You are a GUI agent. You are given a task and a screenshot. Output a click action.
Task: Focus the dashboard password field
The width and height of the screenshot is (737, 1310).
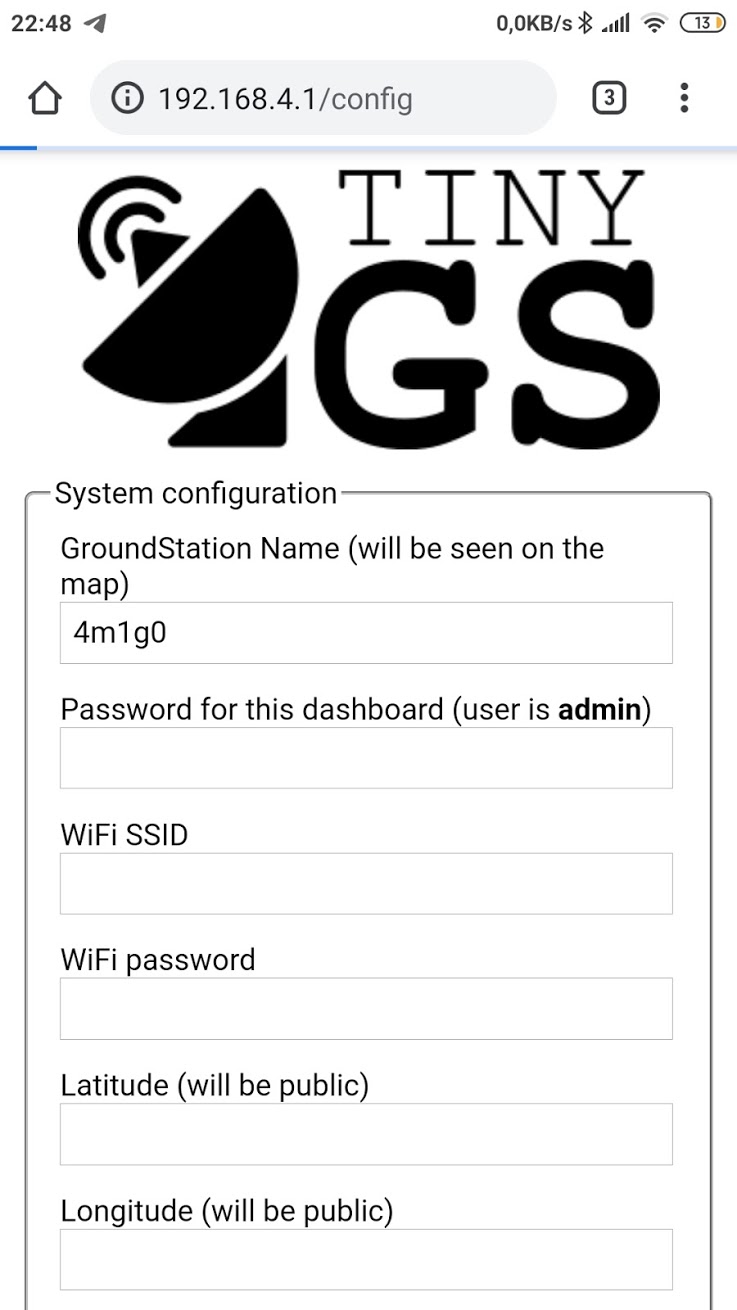pyautogui.click(x=366, y=758)
